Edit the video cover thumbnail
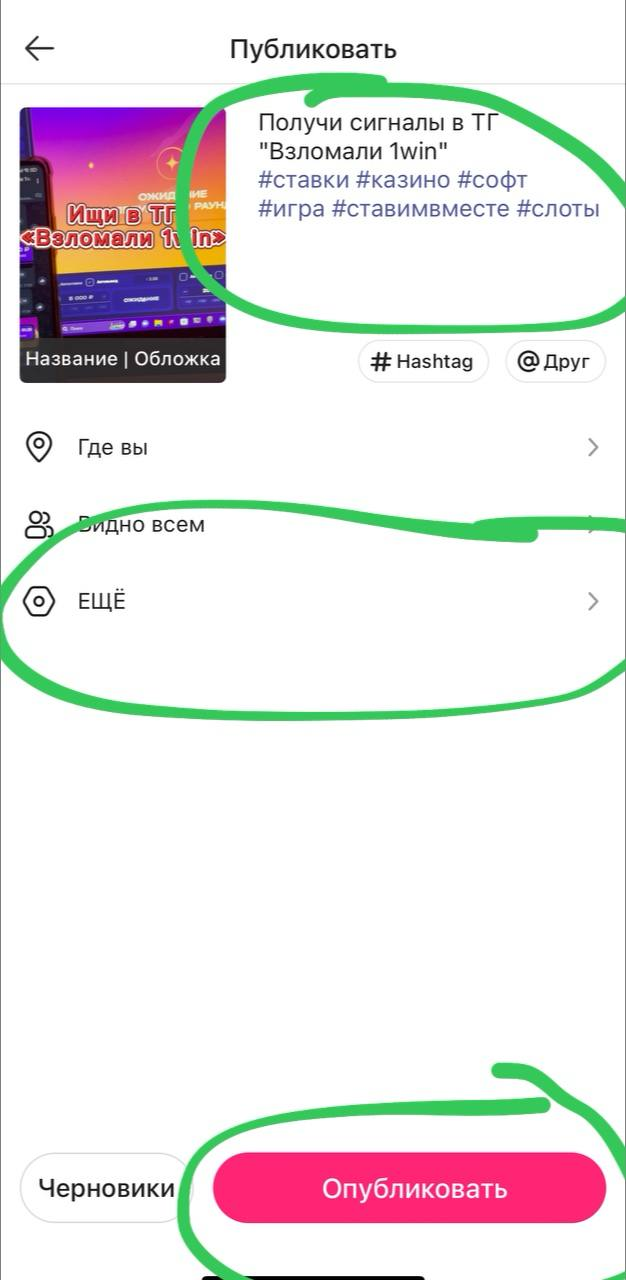The height and width of the screenshot is (1280, 626). click(123, 245)
